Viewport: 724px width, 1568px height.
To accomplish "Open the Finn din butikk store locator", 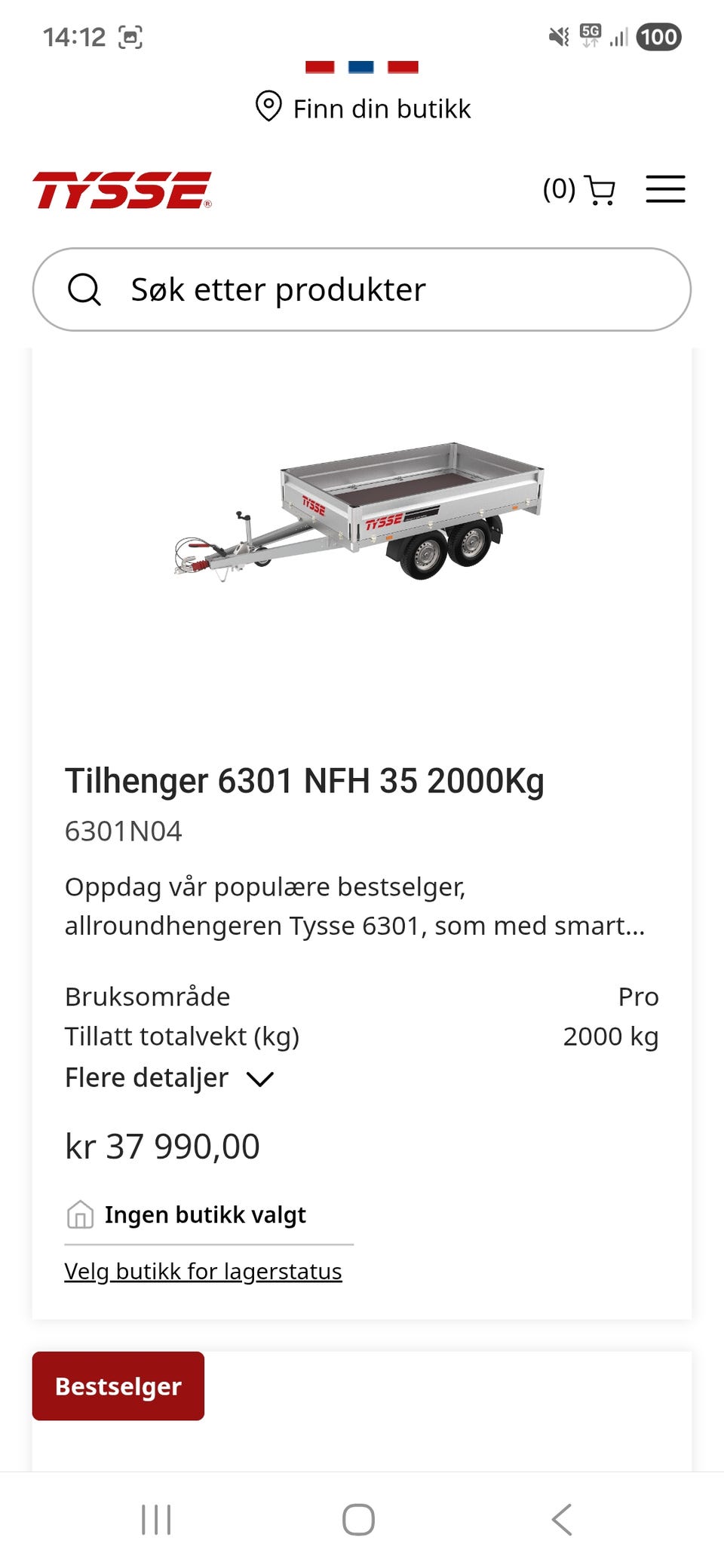I will click(x=363, y=108).
